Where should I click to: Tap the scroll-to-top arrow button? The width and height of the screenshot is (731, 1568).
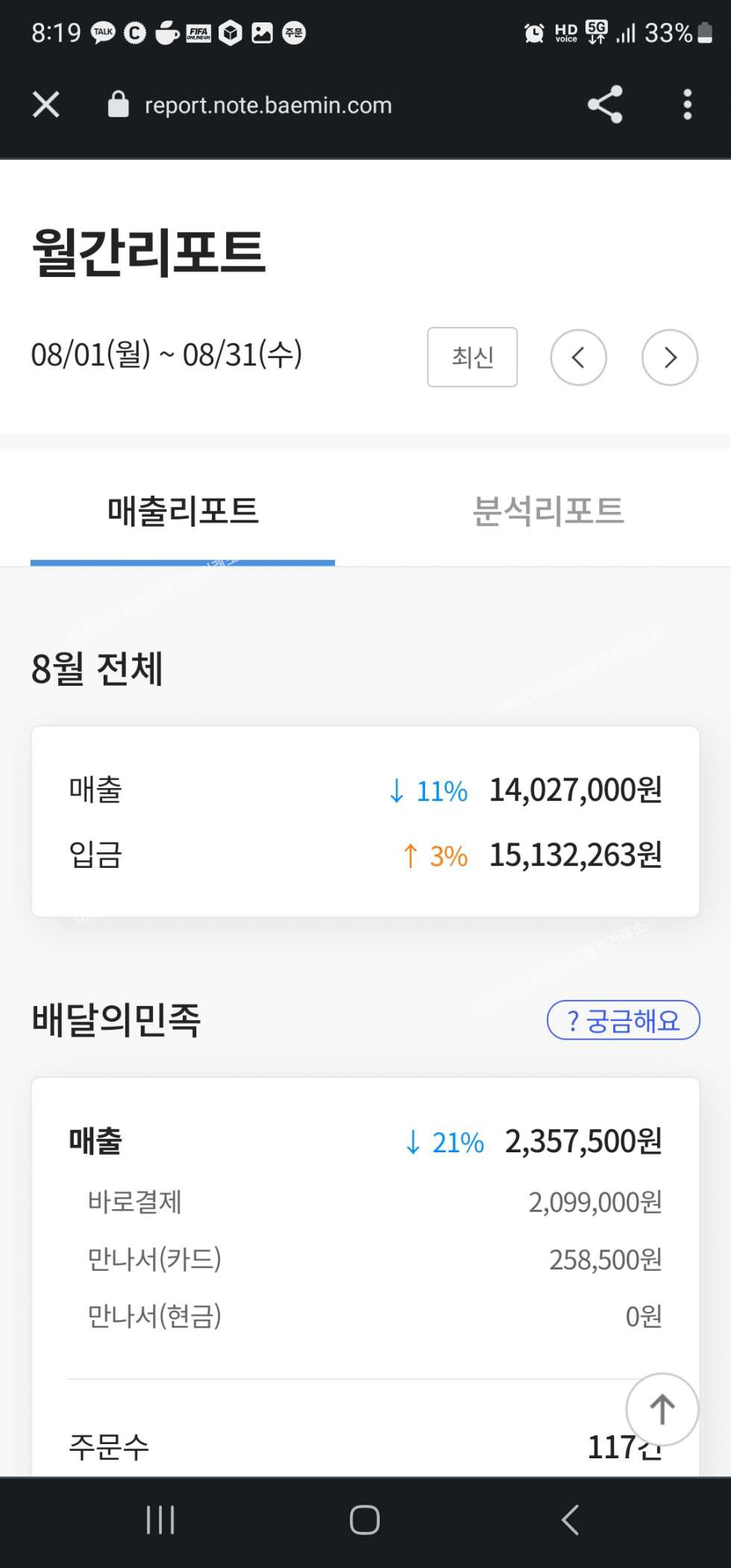(x=662, y=1409)
